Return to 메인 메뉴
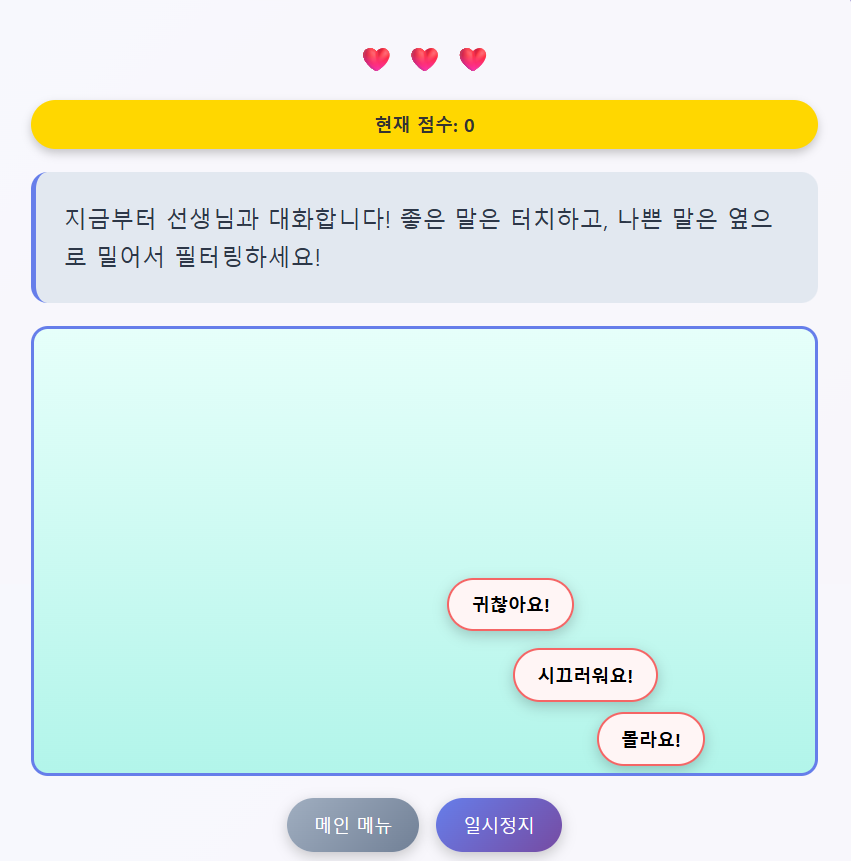Screen dimensions: 851x861 tap(353, 825)
